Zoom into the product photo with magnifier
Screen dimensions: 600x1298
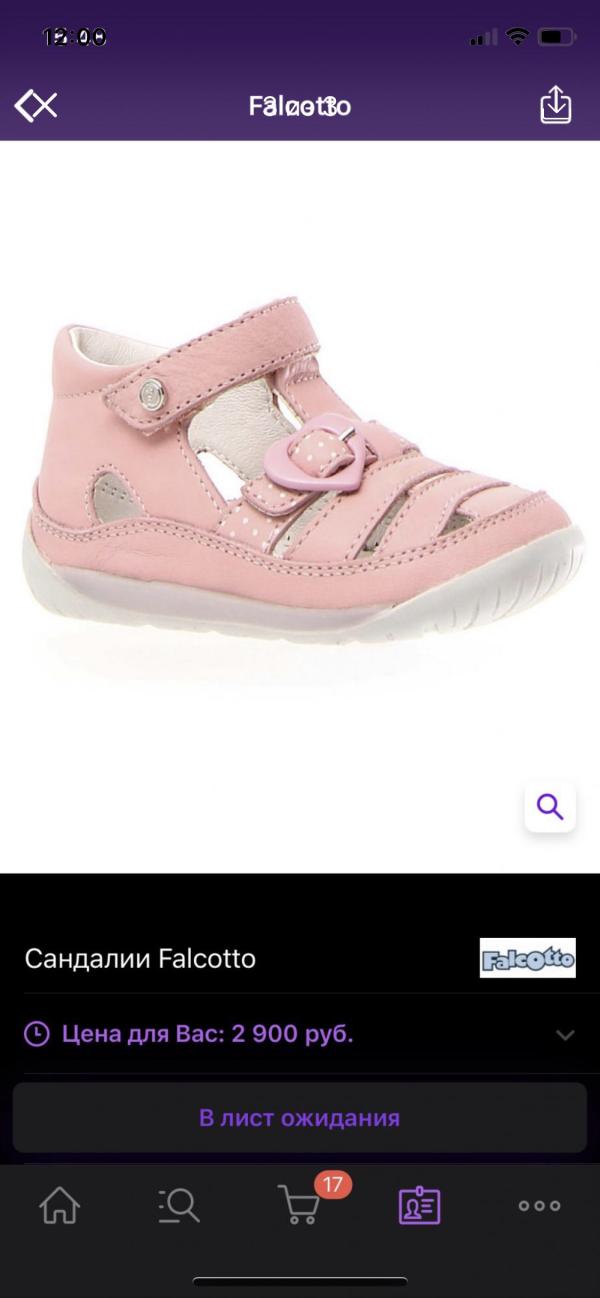(x=550, y=806)
